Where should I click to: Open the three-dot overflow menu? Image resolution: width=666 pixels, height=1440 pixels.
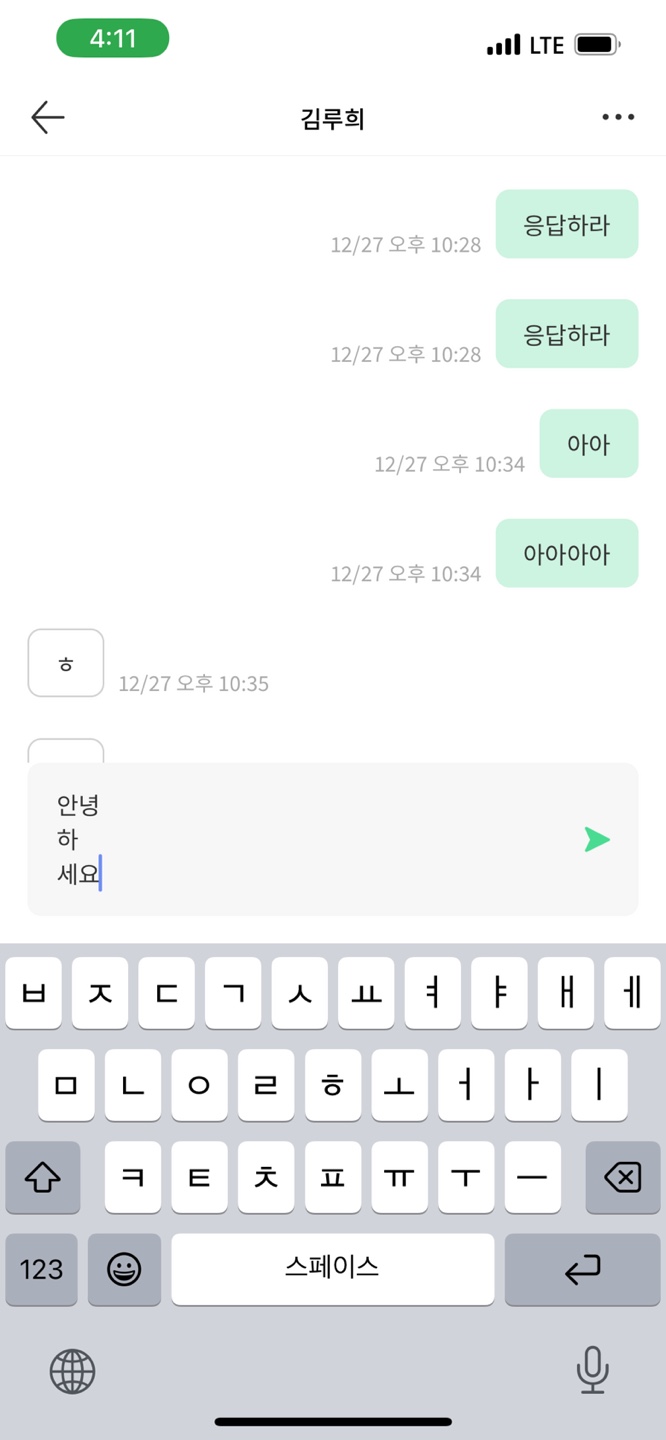[x=618, y=118]
